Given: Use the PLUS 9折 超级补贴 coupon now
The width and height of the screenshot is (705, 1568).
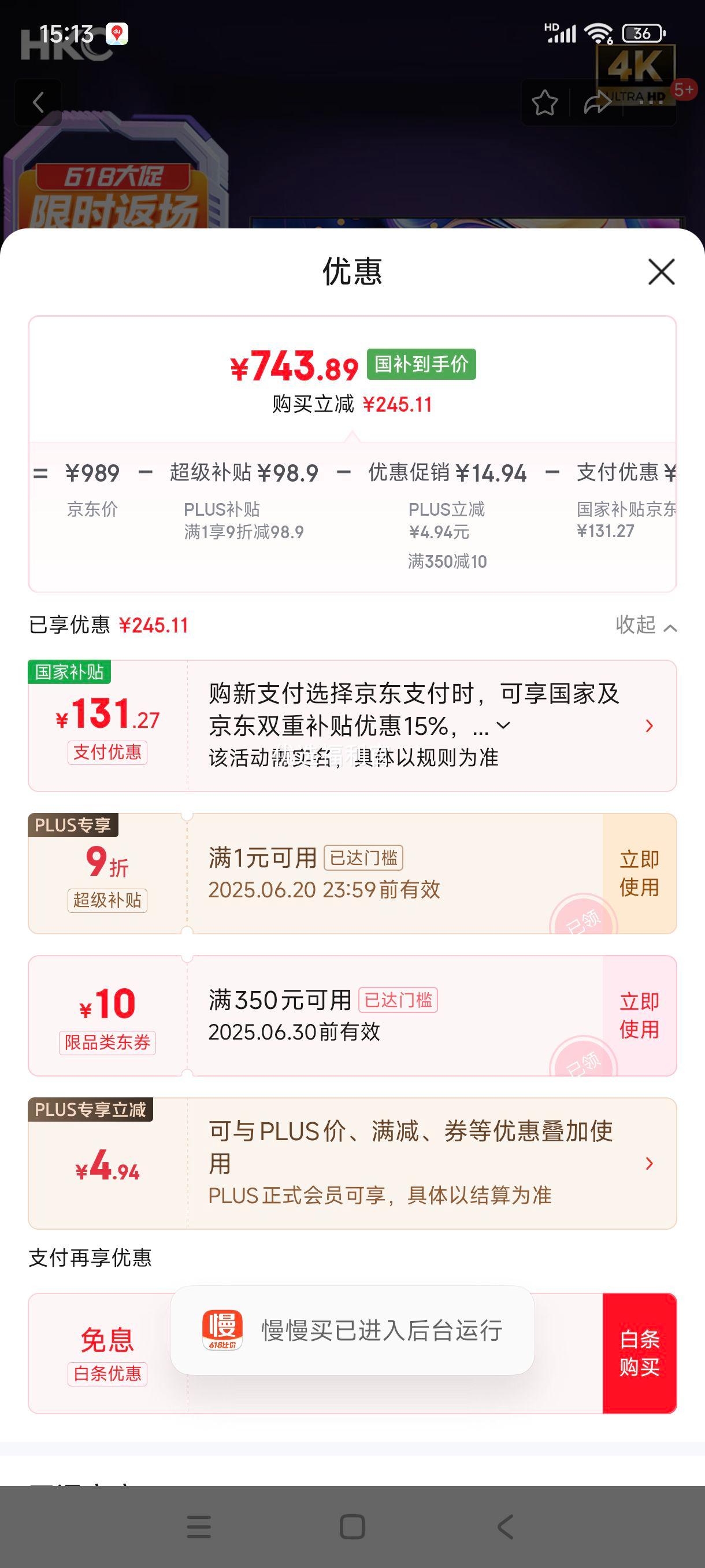Looking at the screenshot, I should coord(639,874).
